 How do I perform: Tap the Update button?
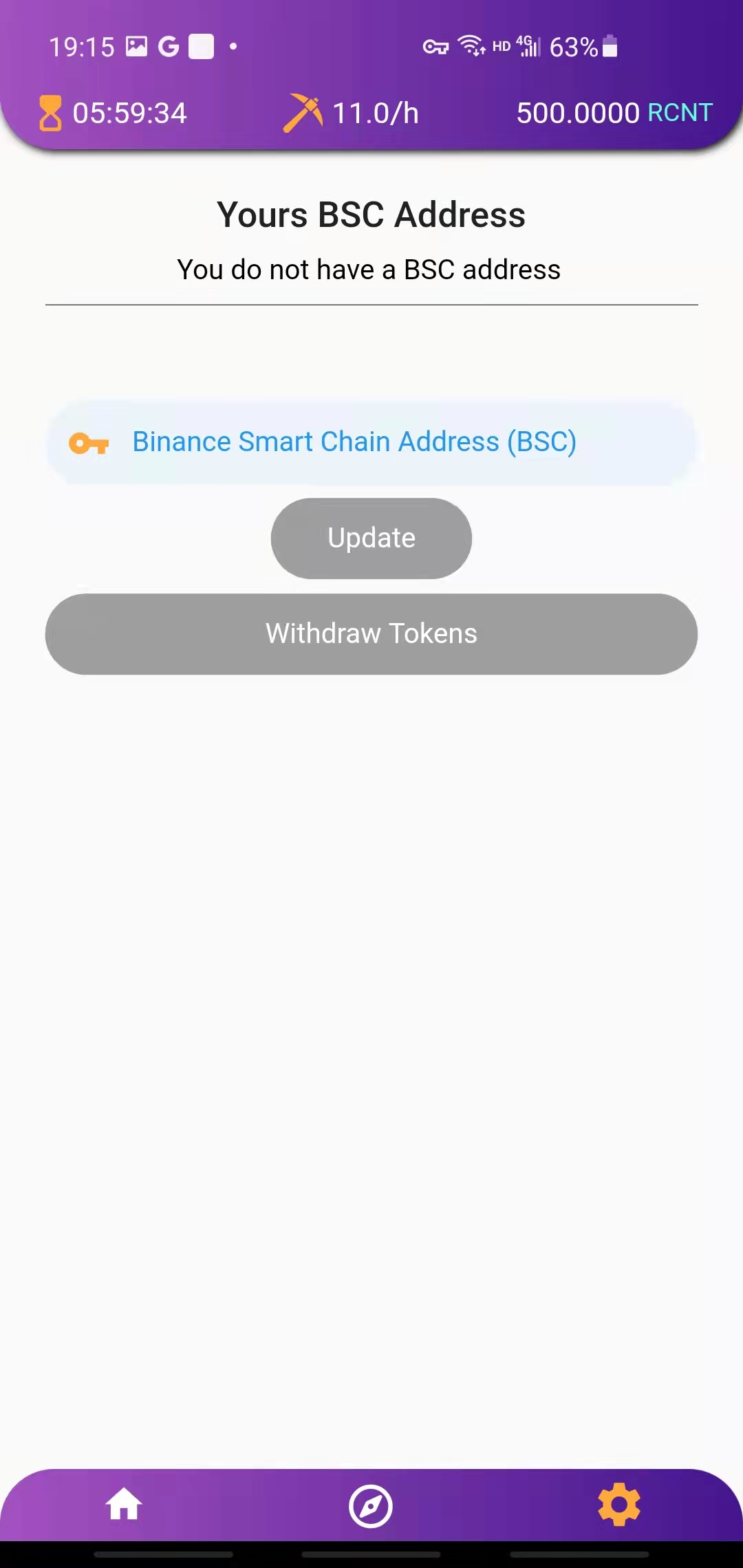coord(371,538)
